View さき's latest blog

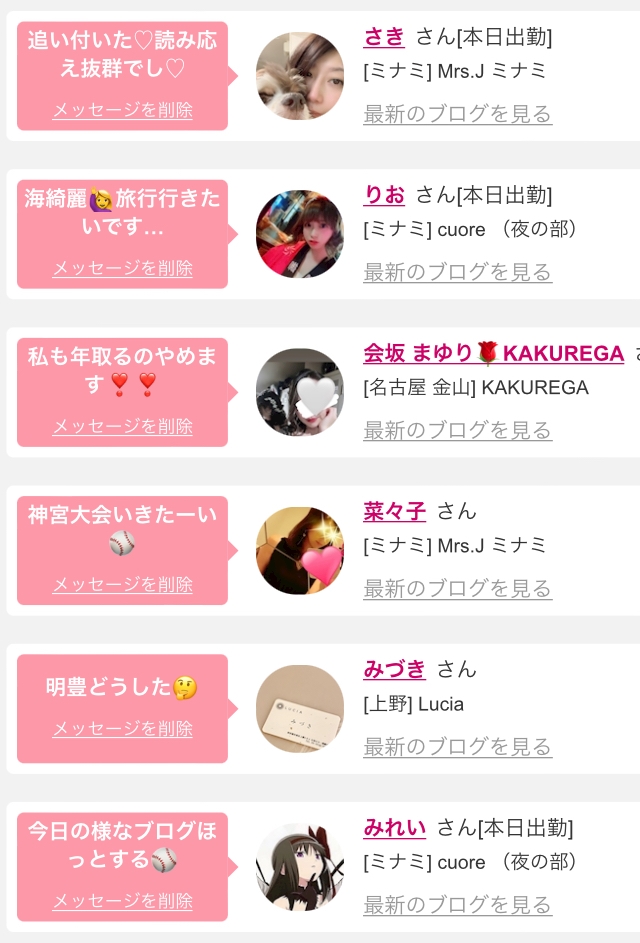(x=458, y=114)
